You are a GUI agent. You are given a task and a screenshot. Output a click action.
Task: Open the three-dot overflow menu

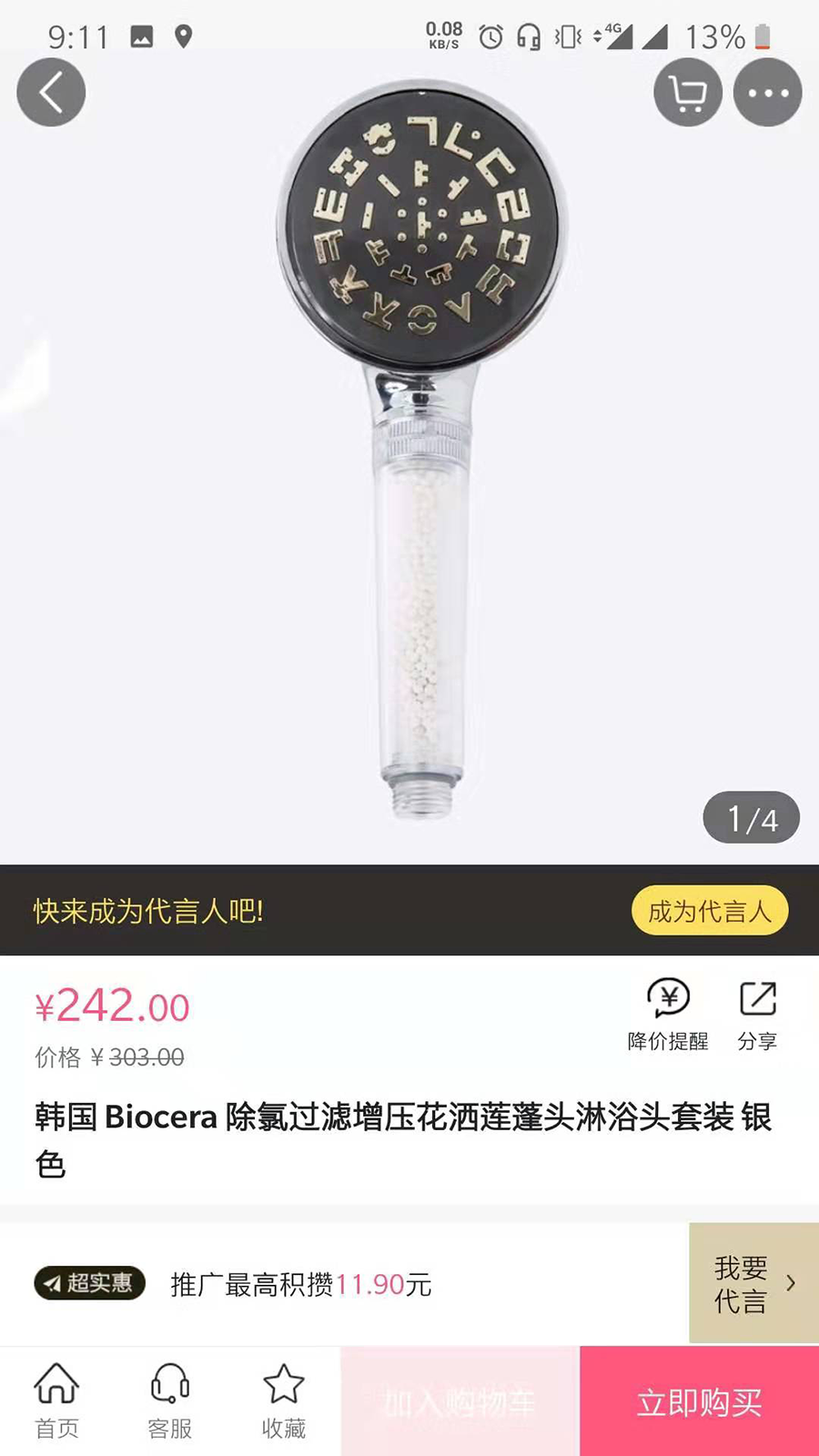click(x=767, y=93)
